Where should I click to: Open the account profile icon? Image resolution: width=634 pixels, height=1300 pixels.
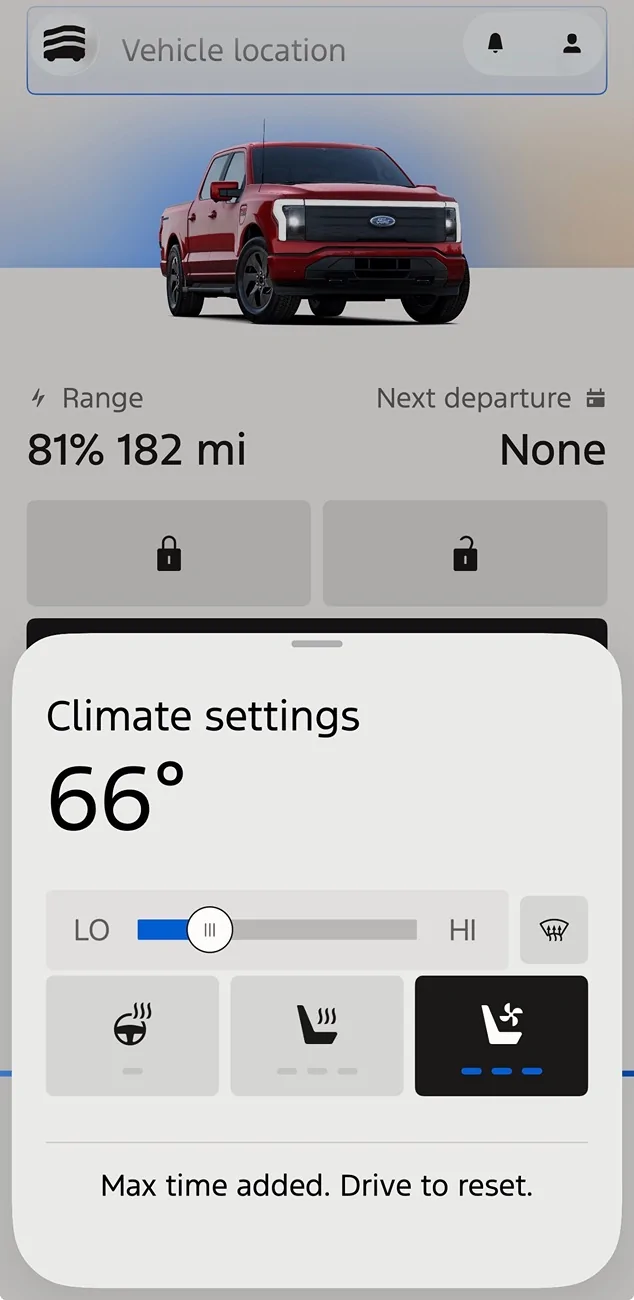(x=572, y=44)
